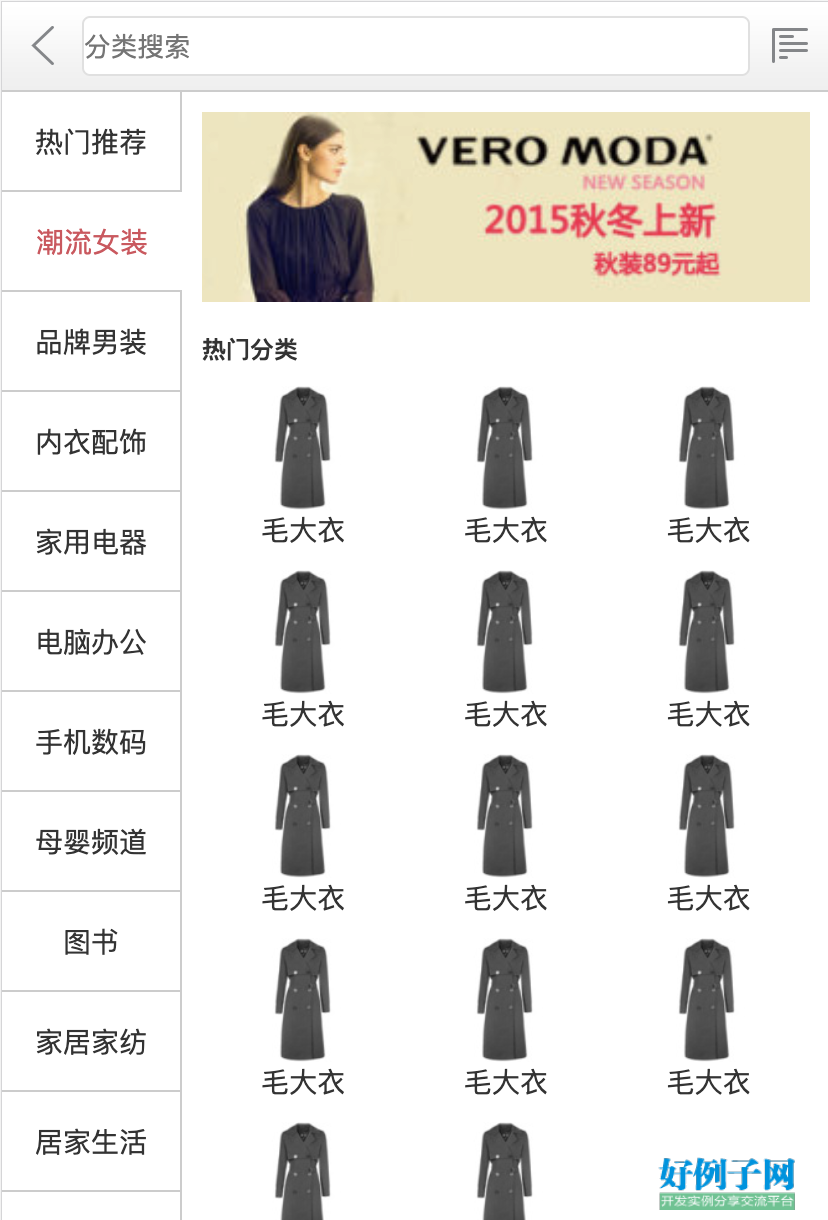828x1220 pixels.
Task: Tap the 分类搜索 search field
Action: click(x=415, y=46)
